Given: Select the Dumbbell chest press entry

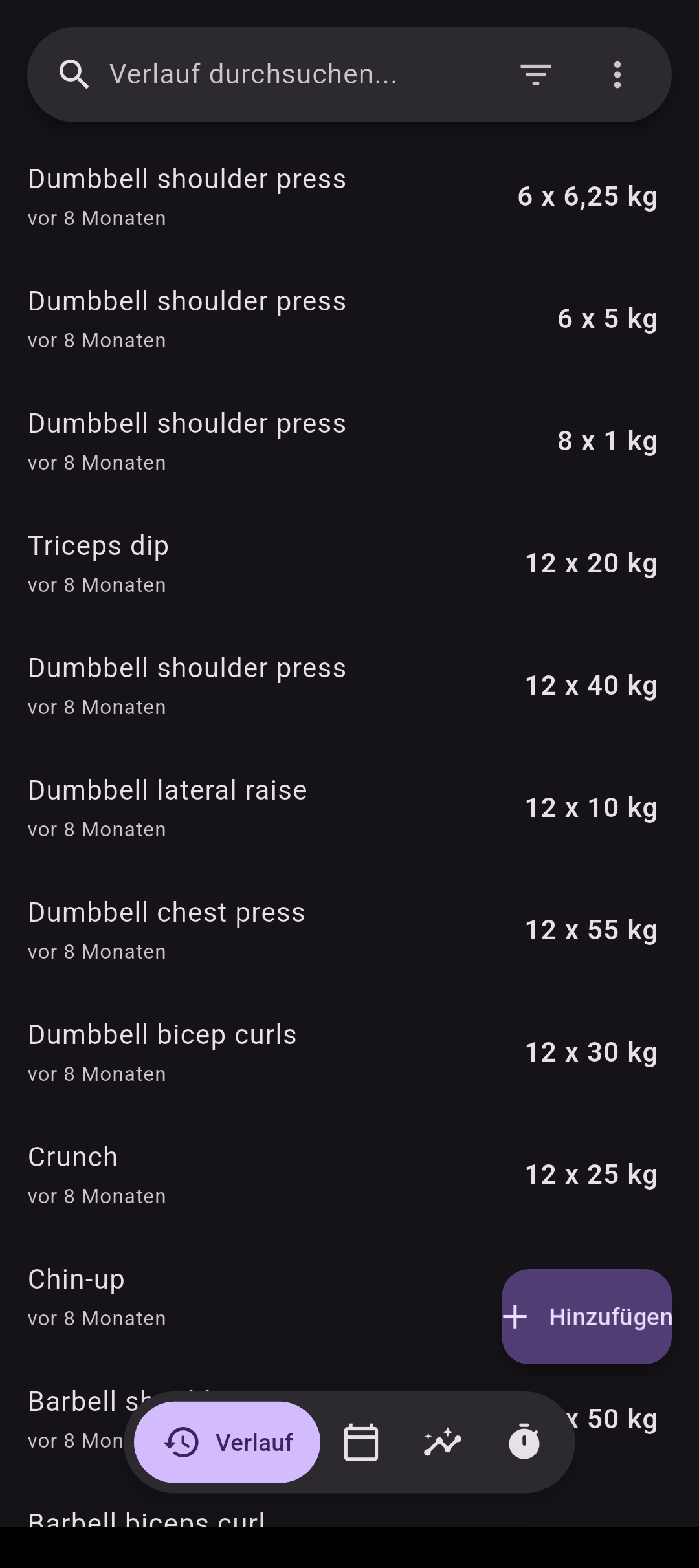Looking at the screenshot, I should pos(349,930).
